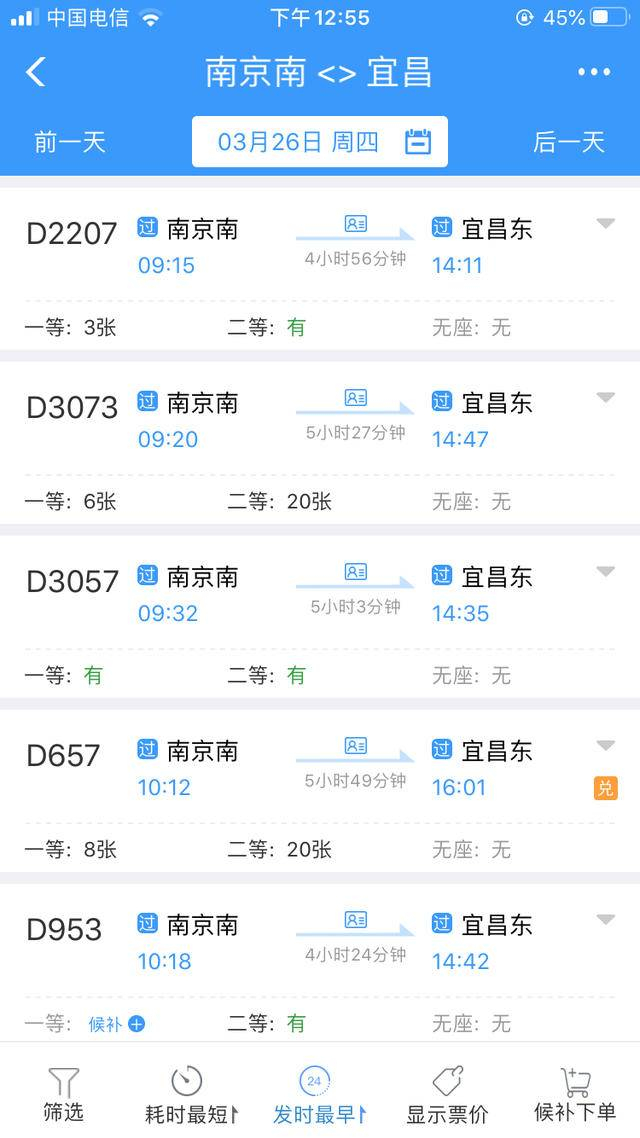640x1138 pixels.
Task: Switch to the previous day (前一天)
Action: 70,142
